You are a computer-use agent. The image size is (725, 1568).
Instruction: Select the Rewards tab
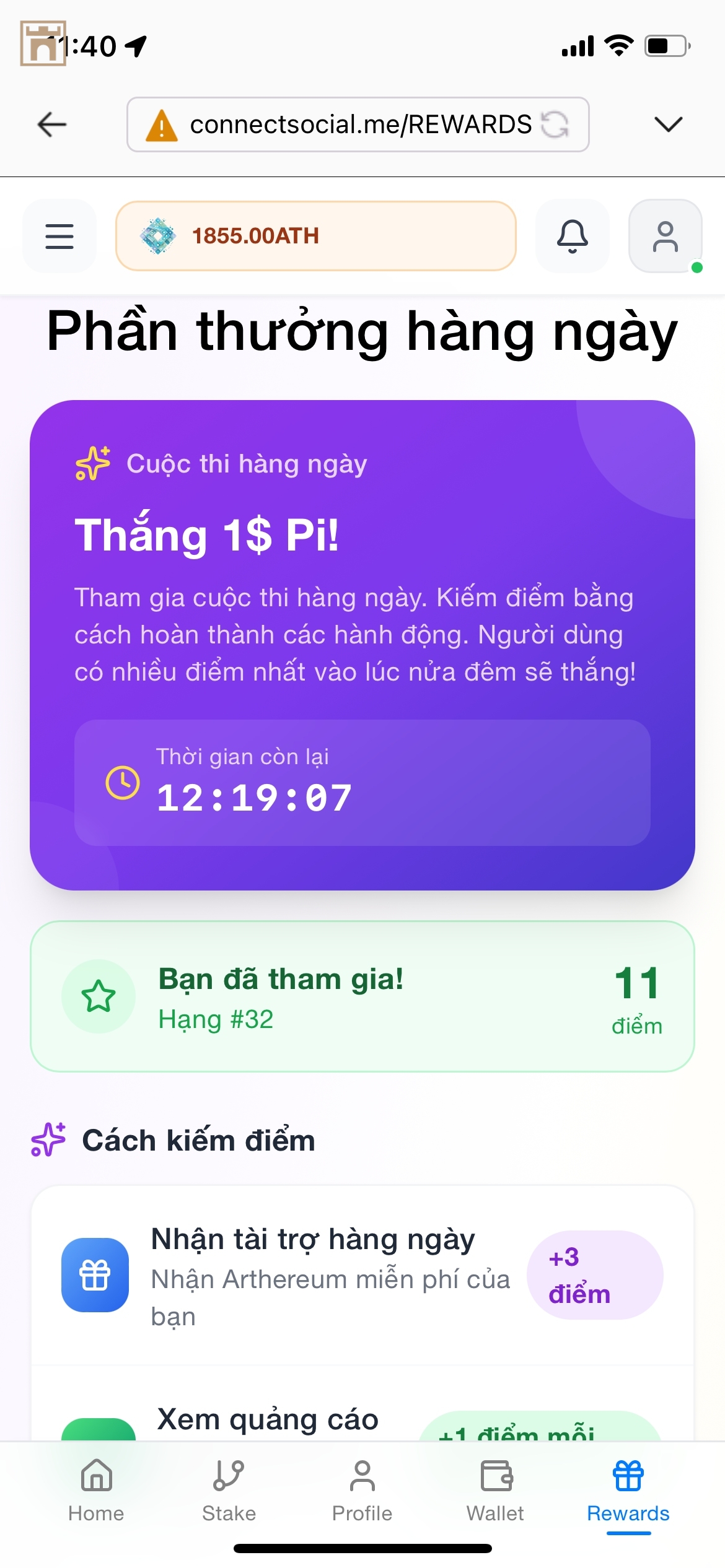pyautogui.click(x=628, y=1490)
